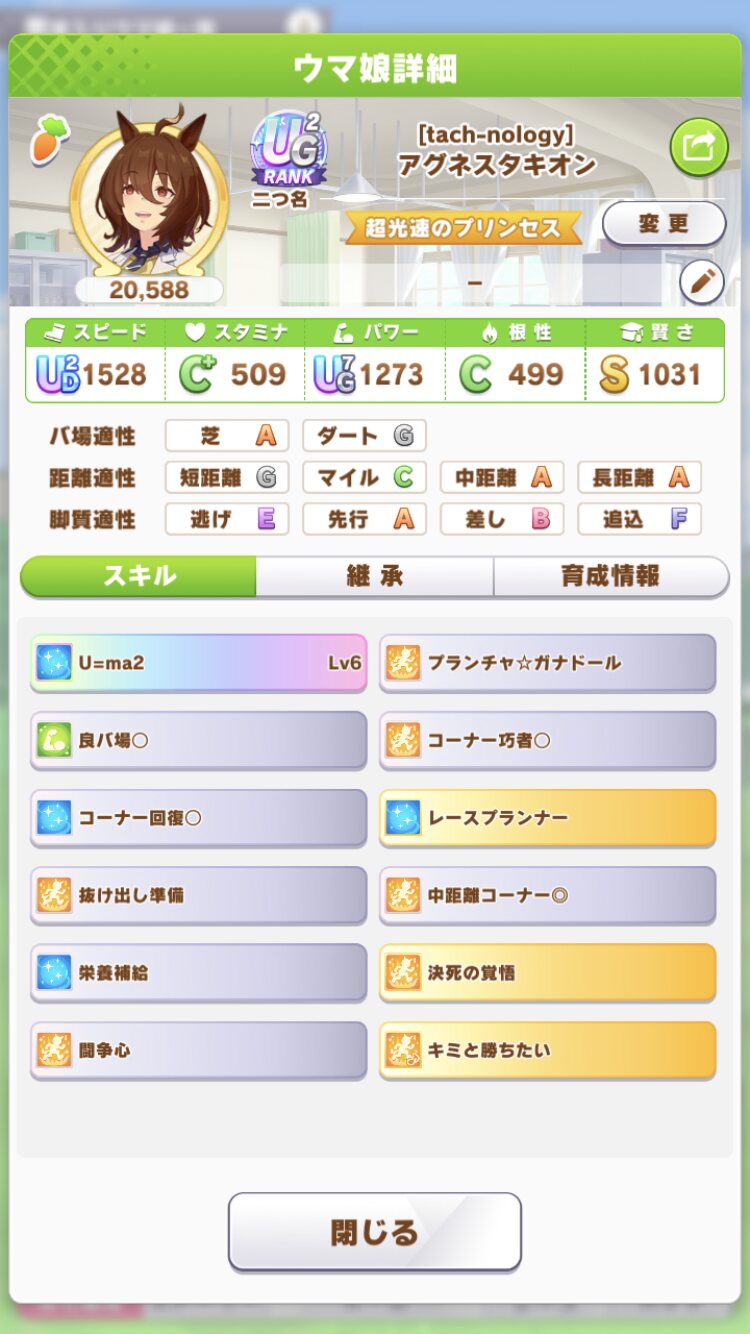This screenshot has height=1334, width=750.
Task: View the キミと勝ちたい skill
Action: tap(547, 1050)
